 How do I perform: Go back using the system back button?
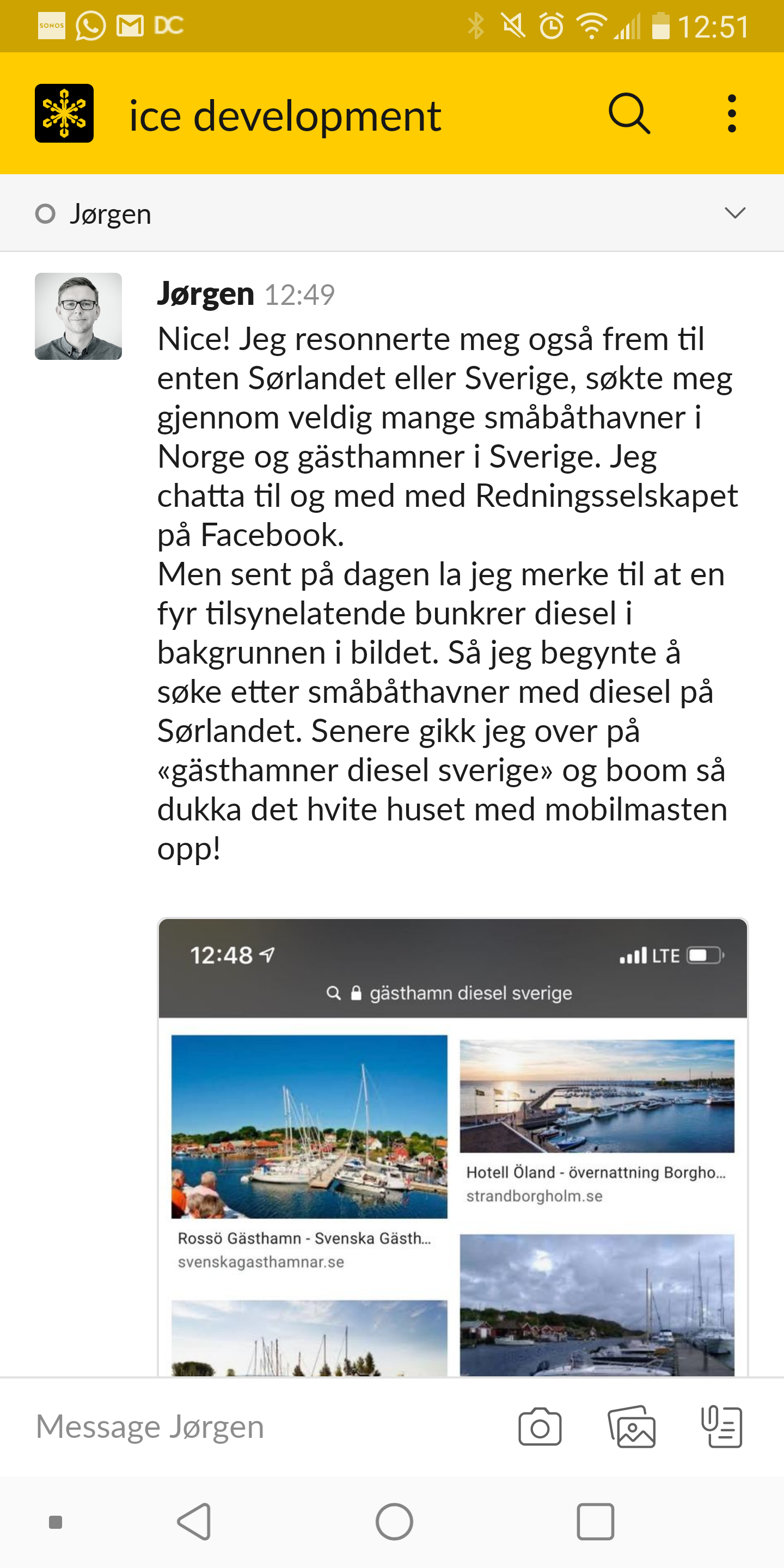[195, 1521]
